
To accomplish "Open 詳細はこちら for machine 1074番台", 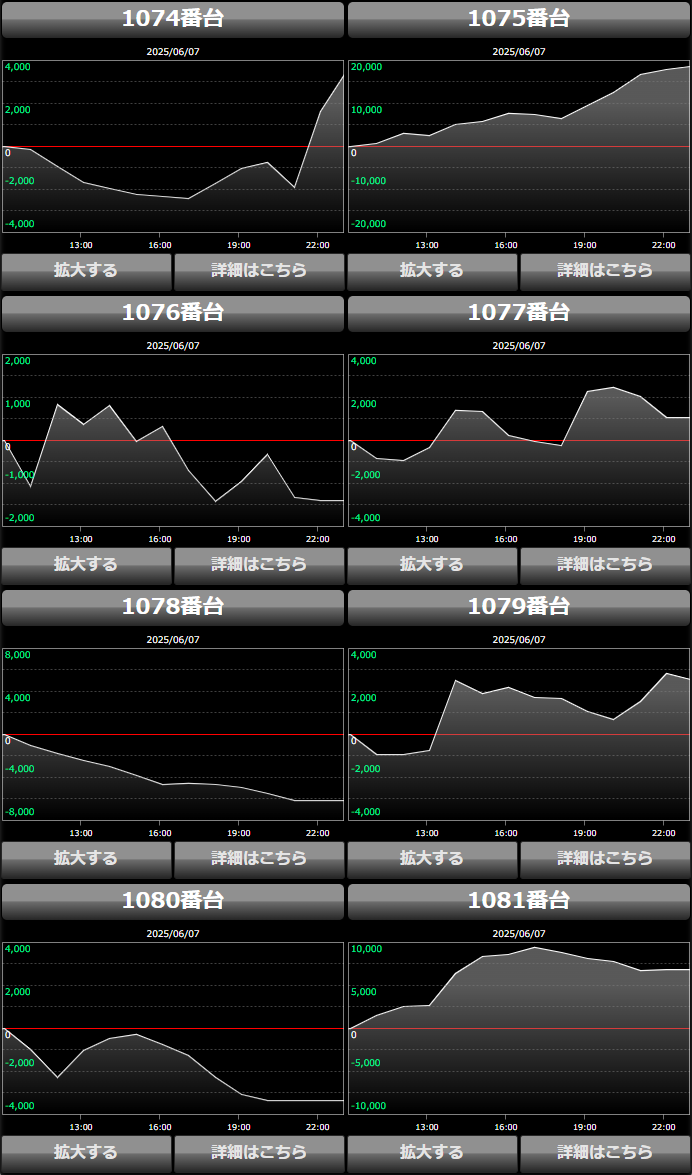I will click(x=259, y=270).
